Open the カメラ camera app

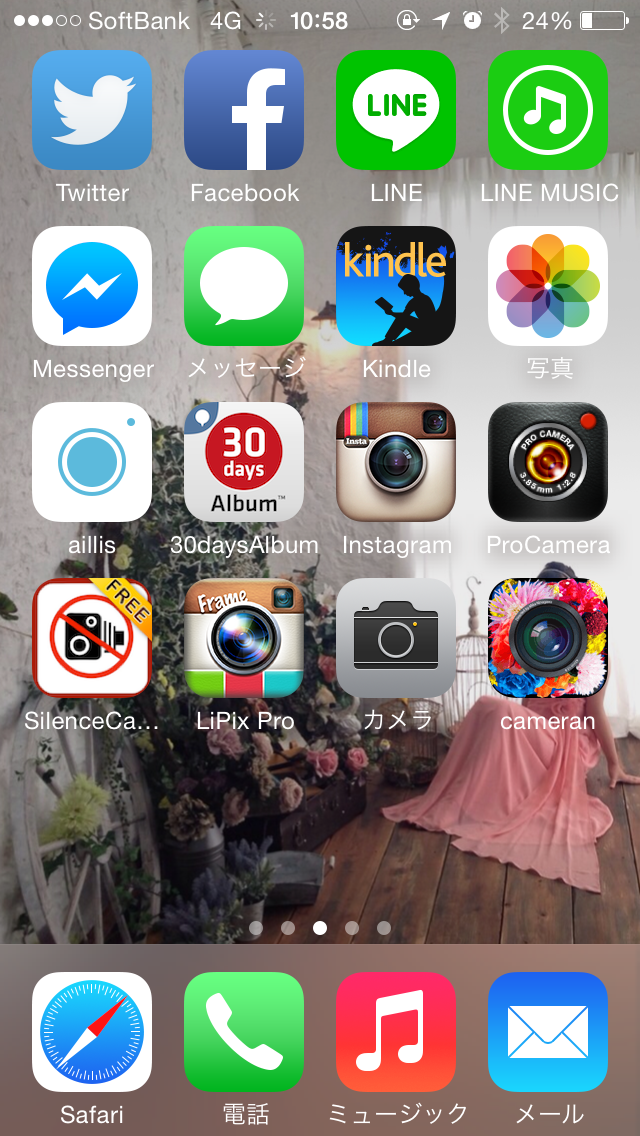396,638
